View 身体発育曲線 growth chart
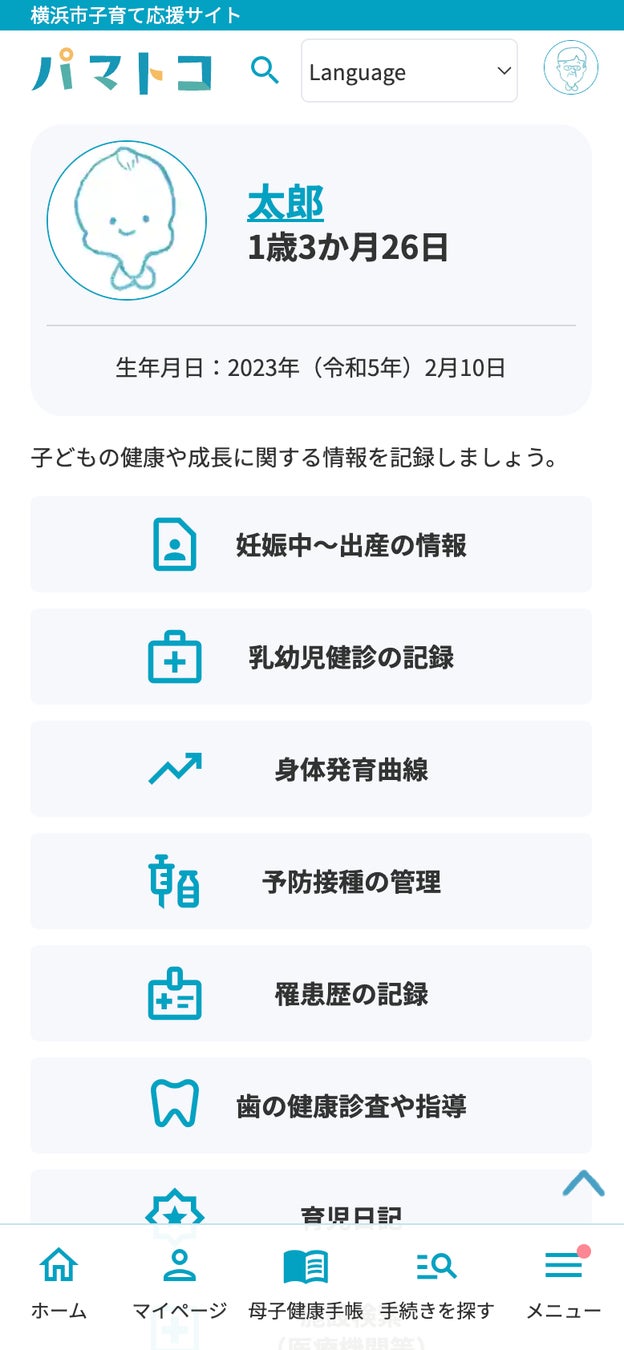 coord(311,769)
